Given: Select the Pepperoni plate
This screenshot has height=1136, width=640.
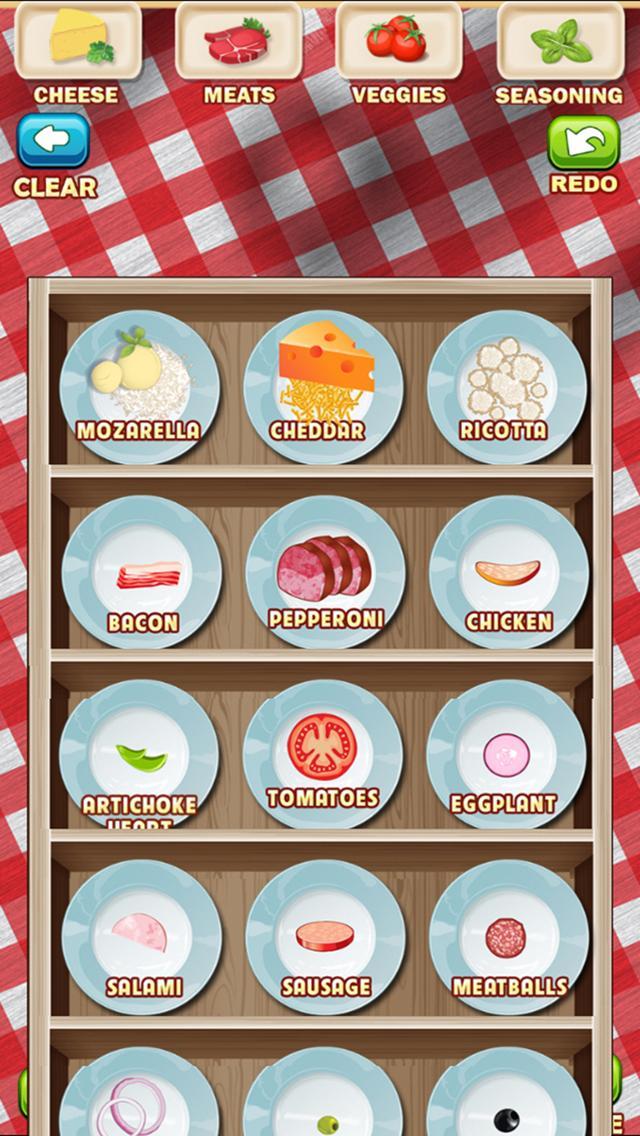Looking at the screenshot, I should [x=325, y=571].
